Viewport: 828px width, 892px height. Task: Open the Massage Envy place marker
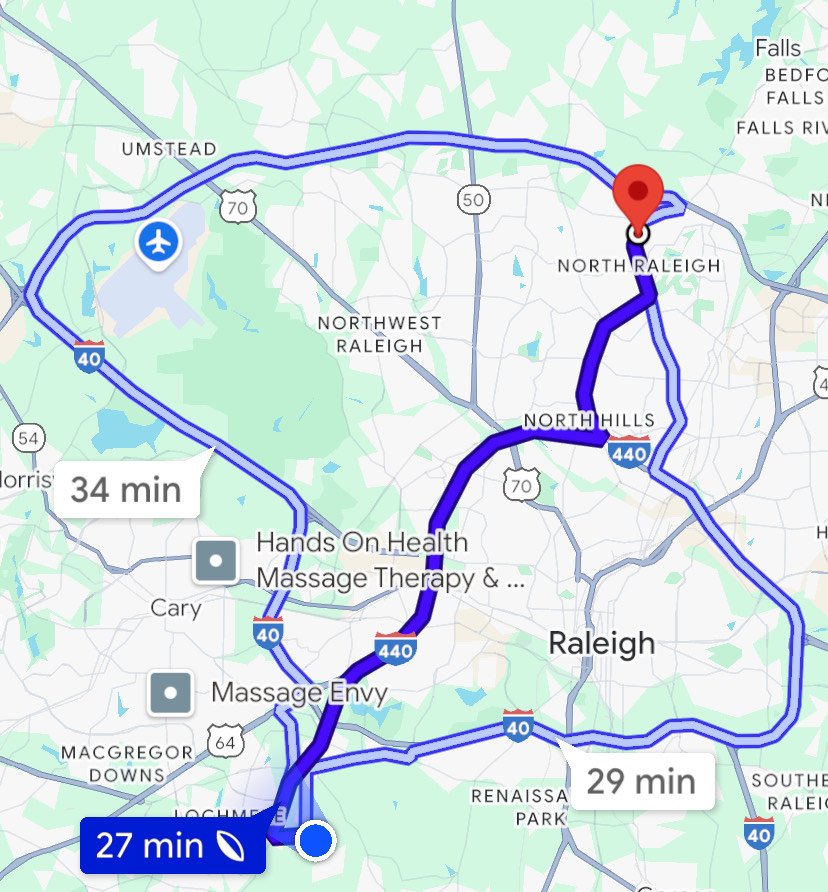pos(170,693)
